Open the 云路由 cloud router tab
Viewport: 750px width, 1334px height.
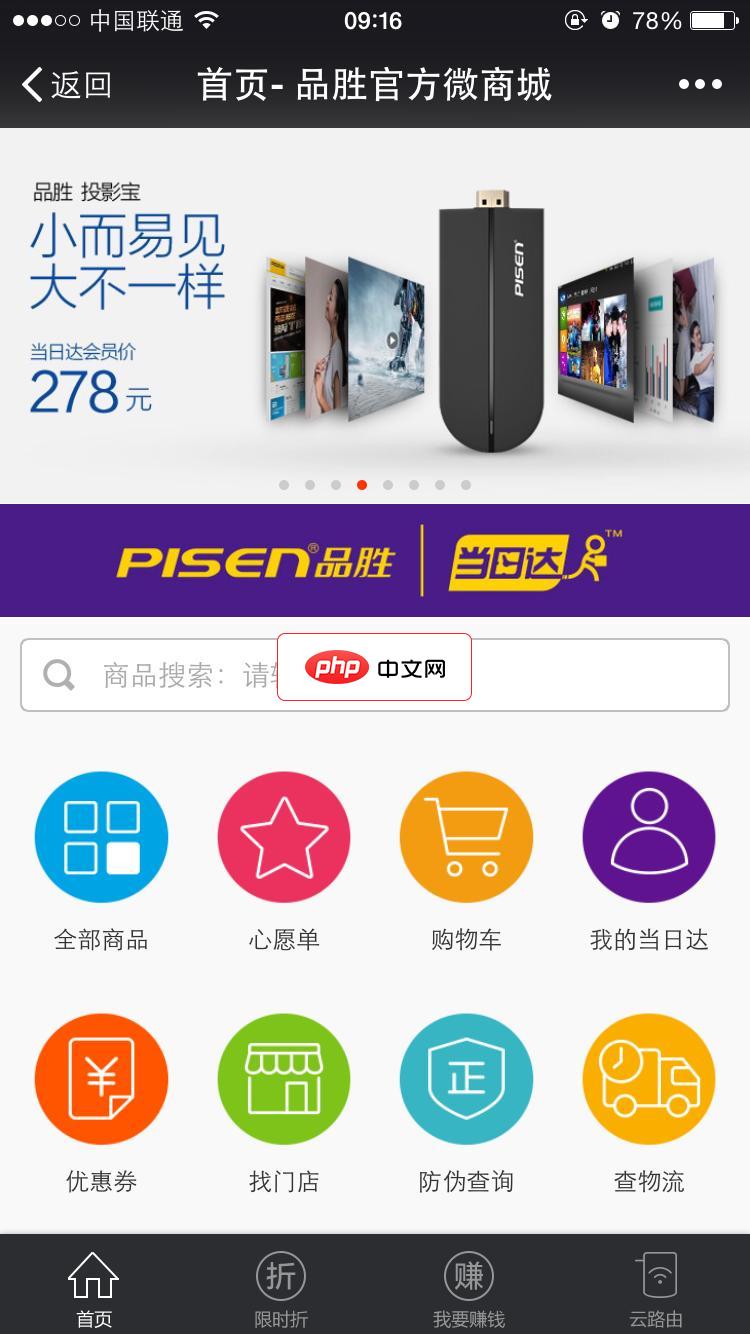pyautogui.click(x=656, y=1286)
